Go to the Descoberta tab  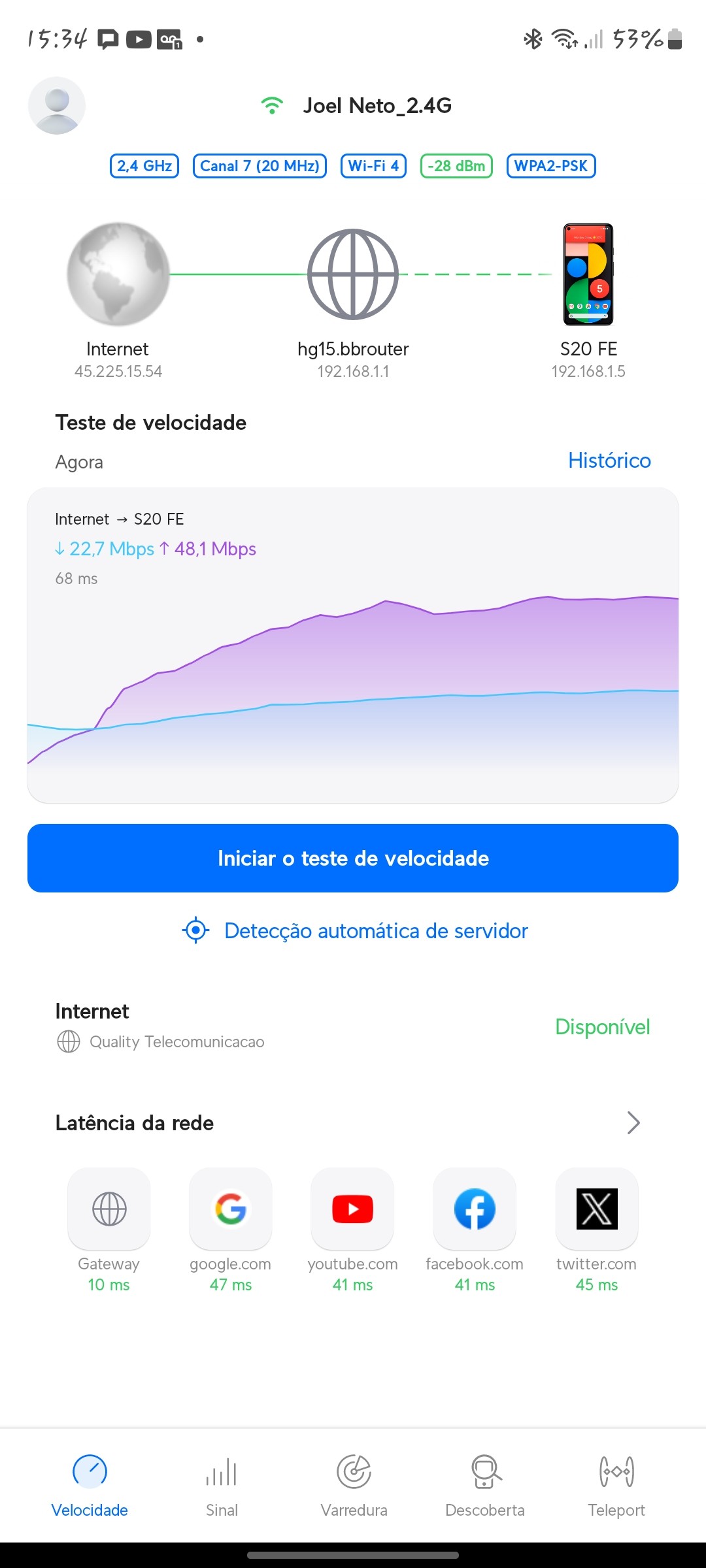[485, 1484]
